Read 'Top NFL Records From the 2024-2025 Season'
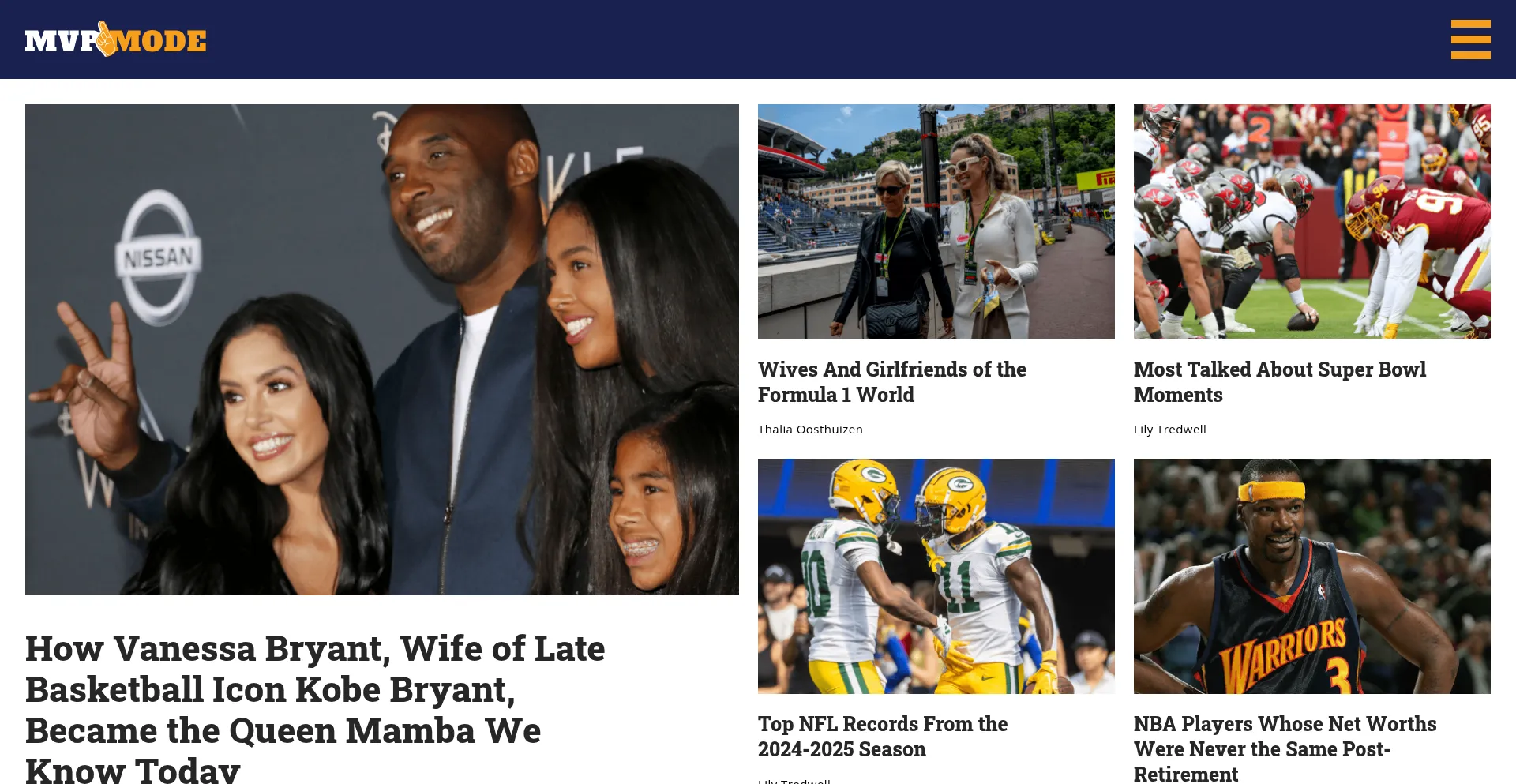Image resolution: width=1516 pixels, height=784 pixels. 882,737
